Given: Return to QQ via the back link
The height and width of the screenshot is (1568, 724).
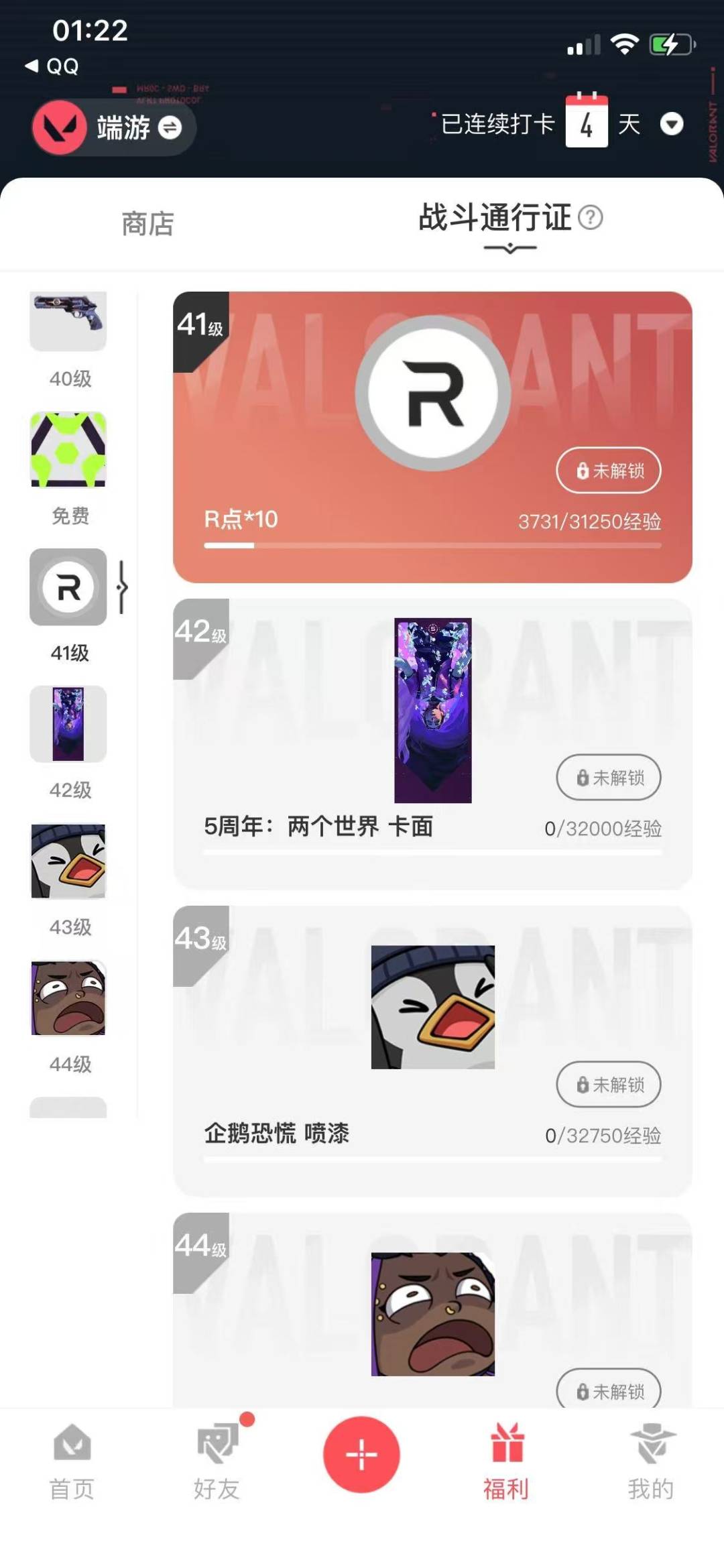Looking at the screenshot, I should tap(52, 66).
